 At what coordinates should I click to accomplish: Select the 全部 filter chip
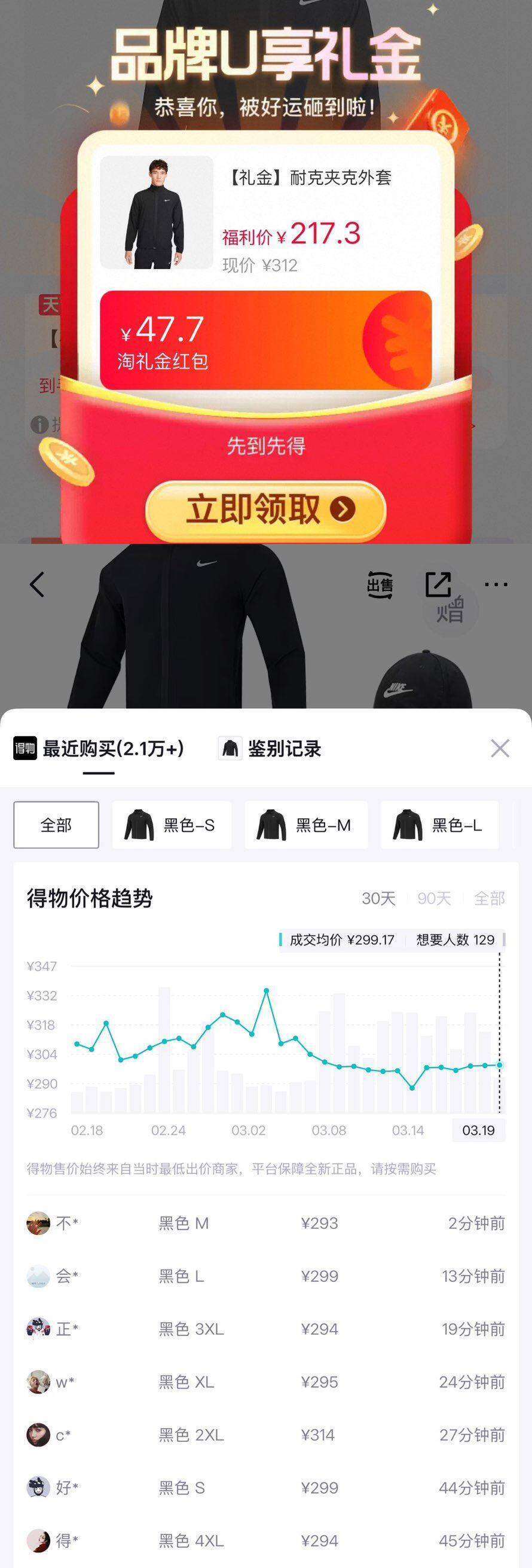coord(56,826)
